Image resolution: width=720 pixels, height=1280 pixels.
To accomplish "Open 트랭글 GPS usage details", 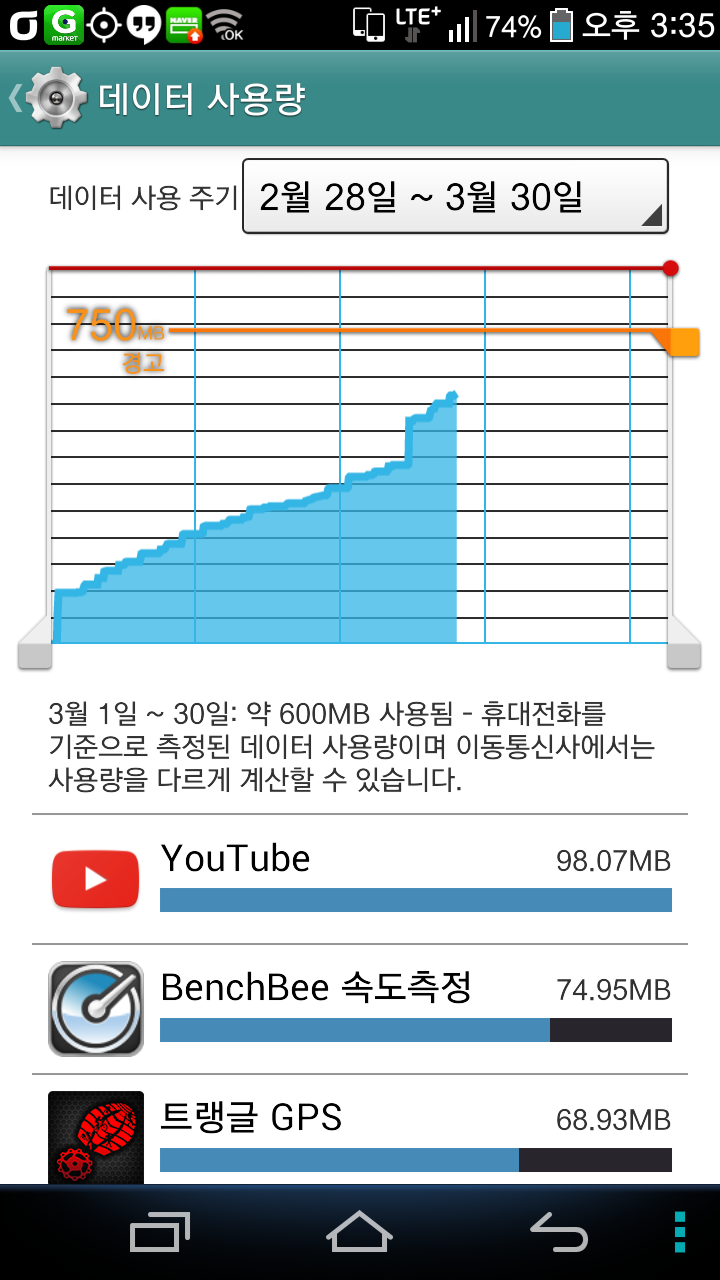I will tap(360, 1130).
